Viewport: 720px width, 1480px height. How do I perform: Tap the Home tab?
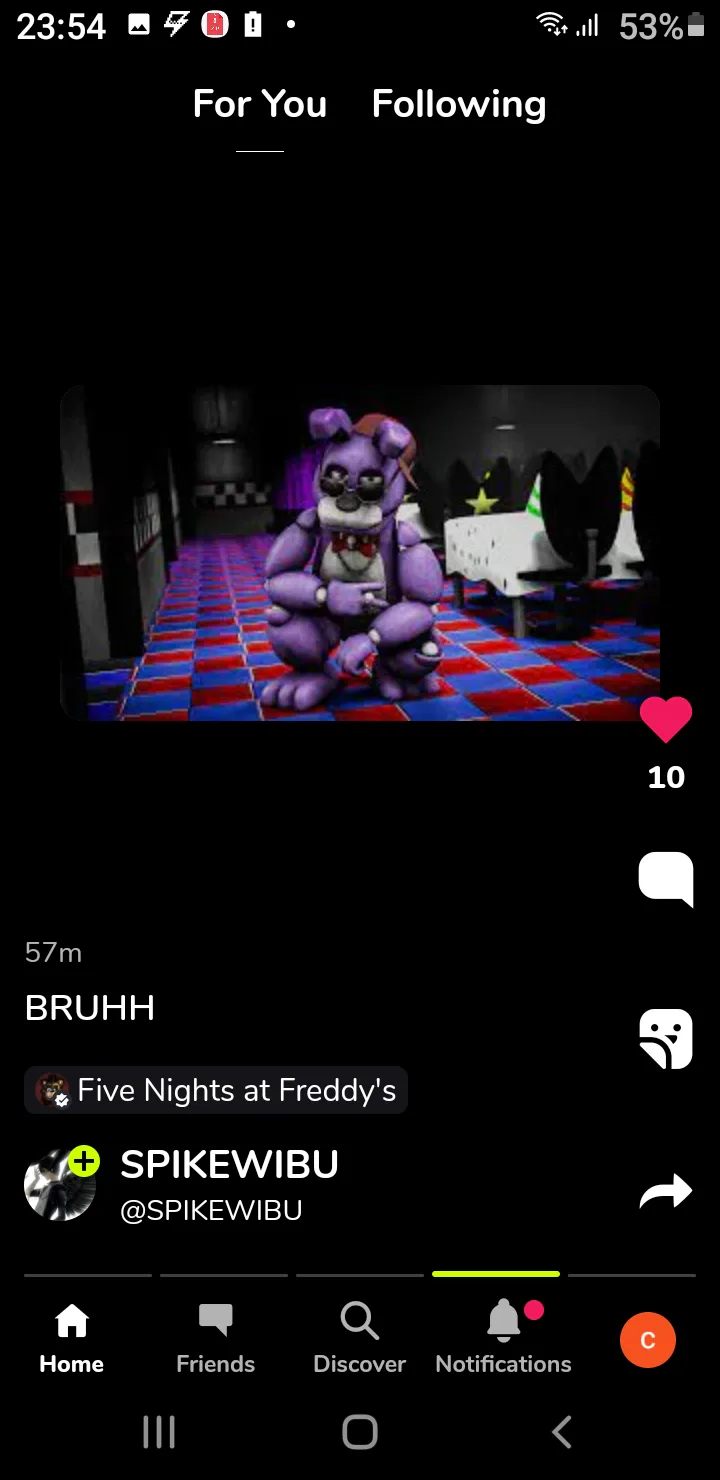pos(71,1337)
